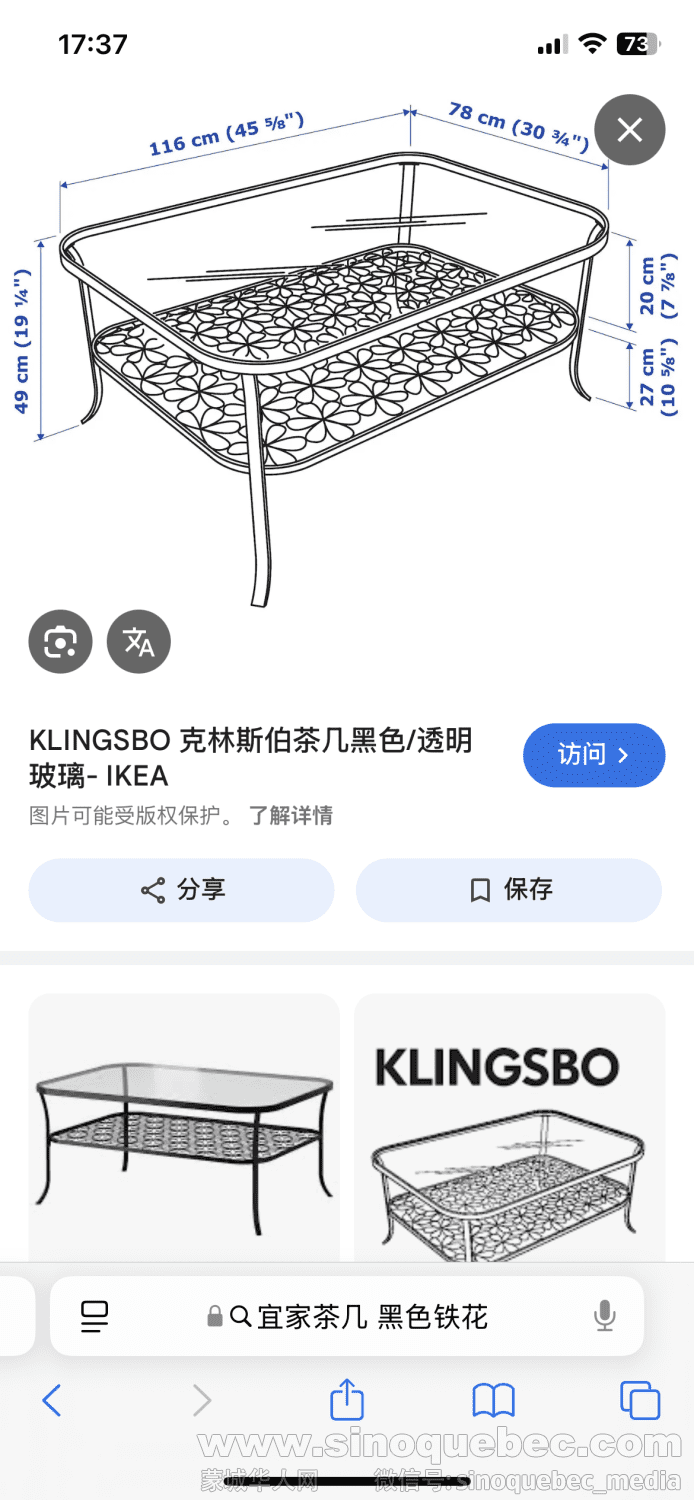
Task: Go back to the previous page
Action: pyautogui.click(x=52, y=1400)
